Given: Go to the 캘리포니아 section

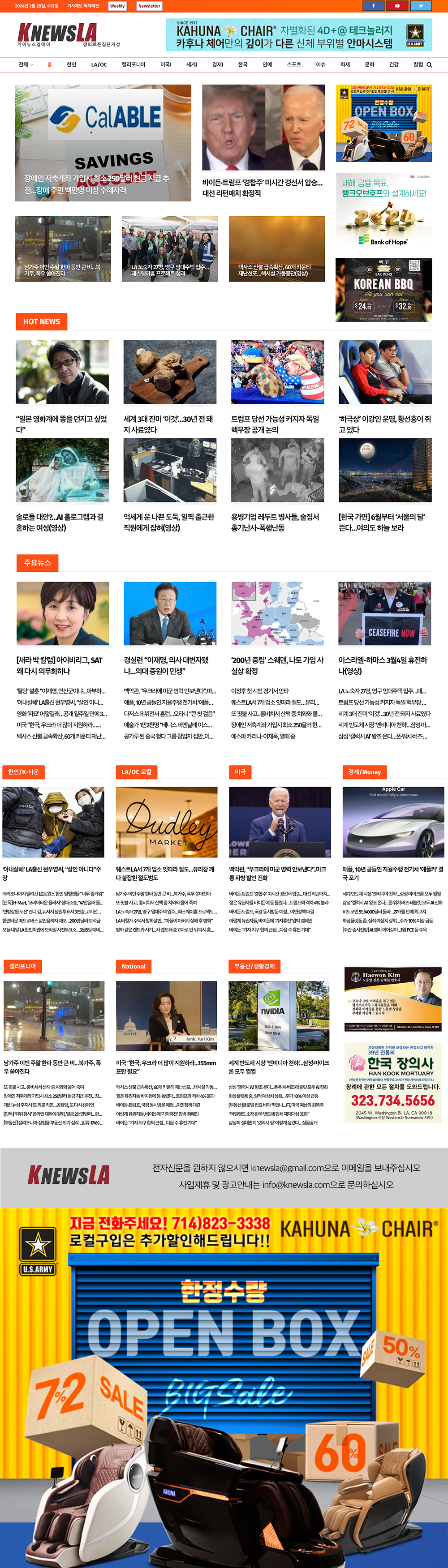Looking at the screenshot, I should tap(134, 64).
